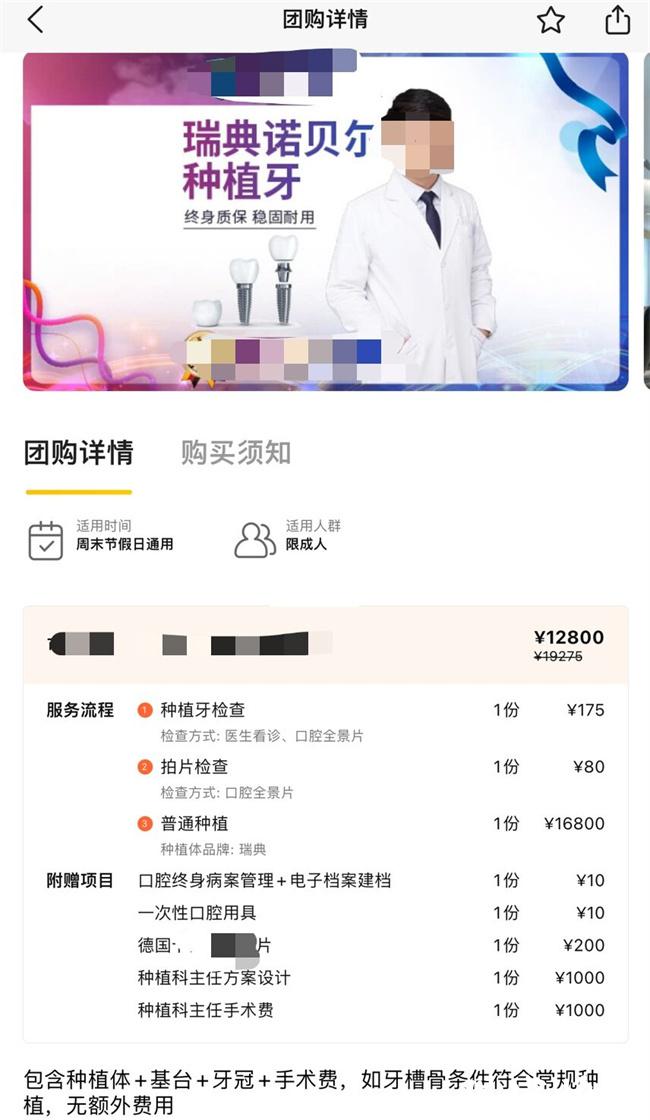Go back from the 团购详情 page
The width and height of the screenshot is (650, 1120).
(x=35, y=20)
